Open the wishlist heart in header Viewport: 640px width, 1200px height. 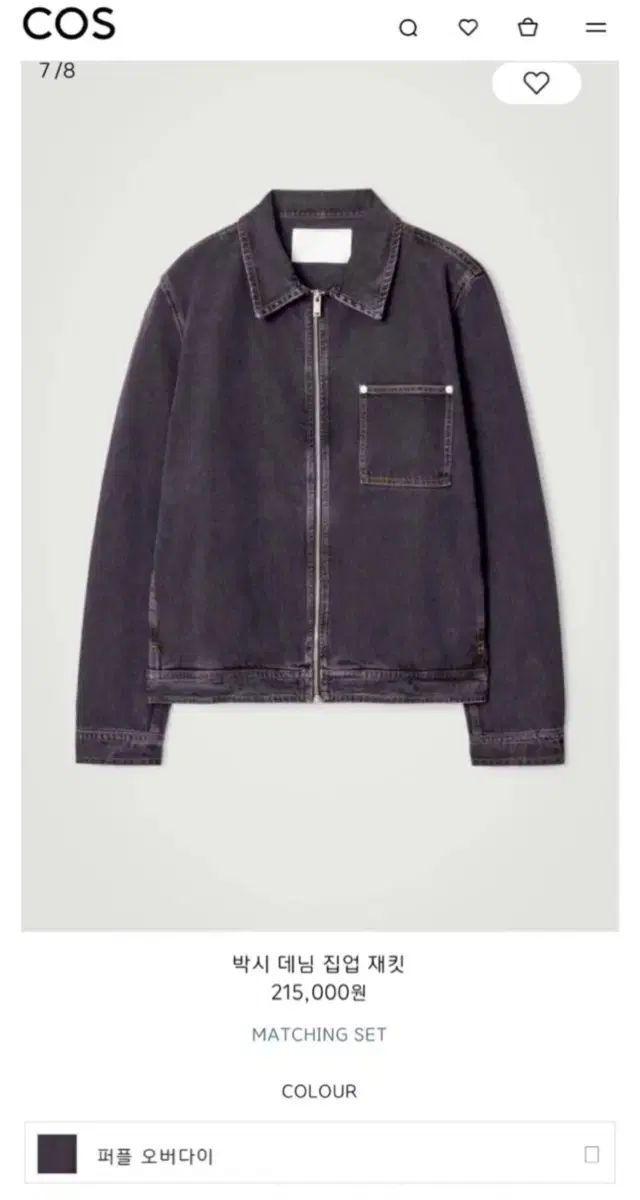pyautogui.click(x=468, y=28)
